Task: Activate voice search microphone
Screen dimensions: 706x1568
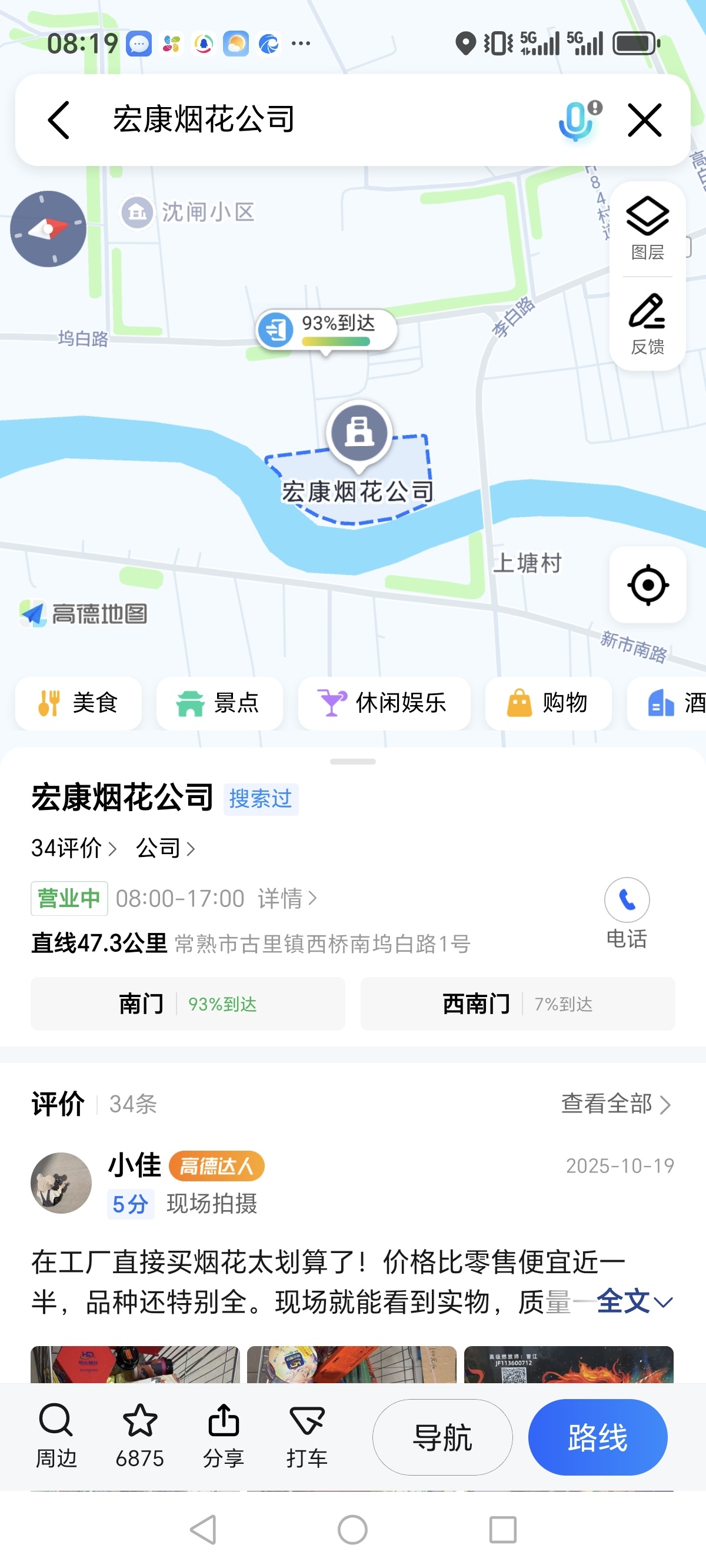Action: coord(577,120)
